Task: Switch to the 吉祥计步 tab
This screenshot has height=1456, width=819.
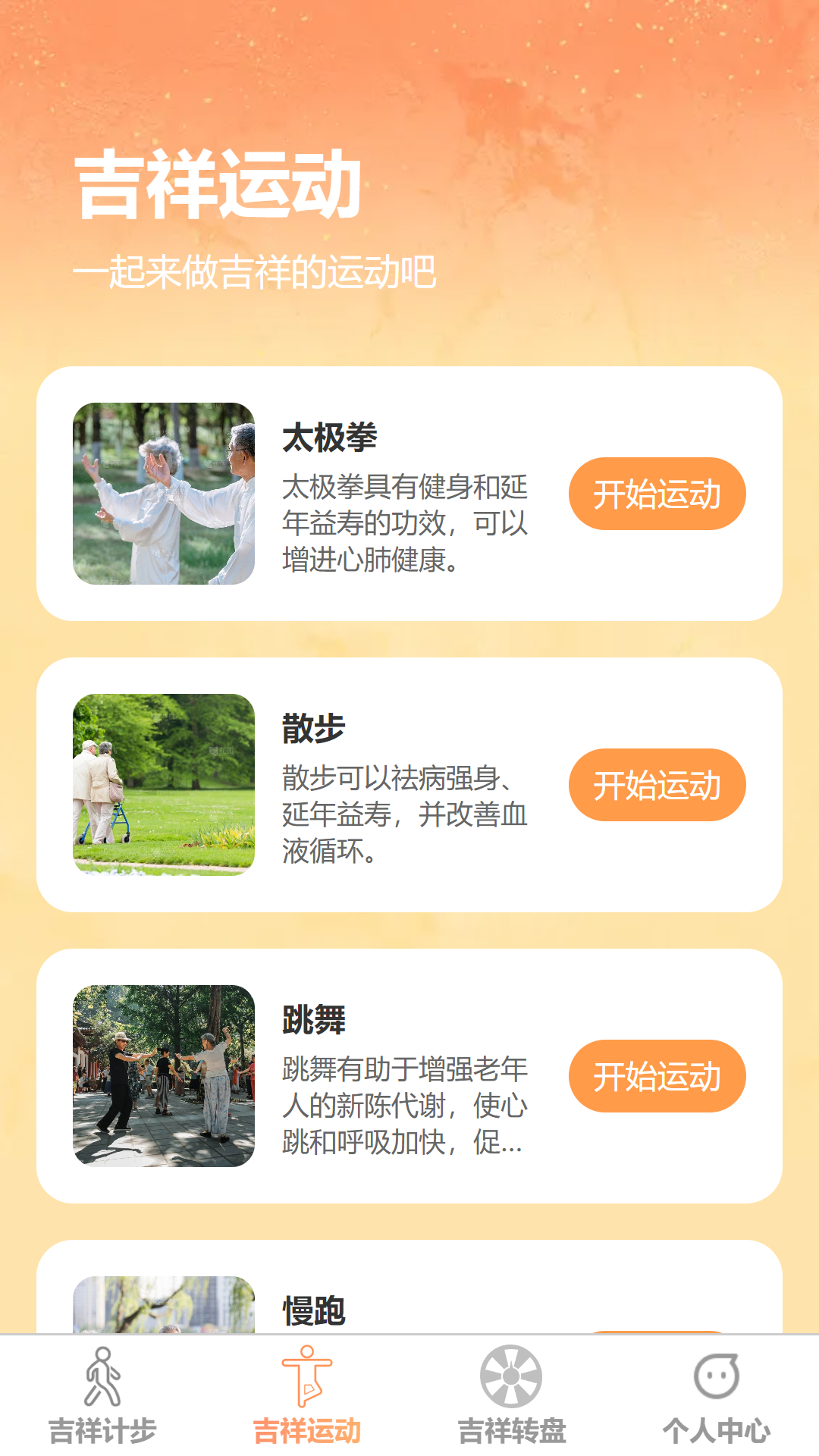Action: coord(102,1395)
